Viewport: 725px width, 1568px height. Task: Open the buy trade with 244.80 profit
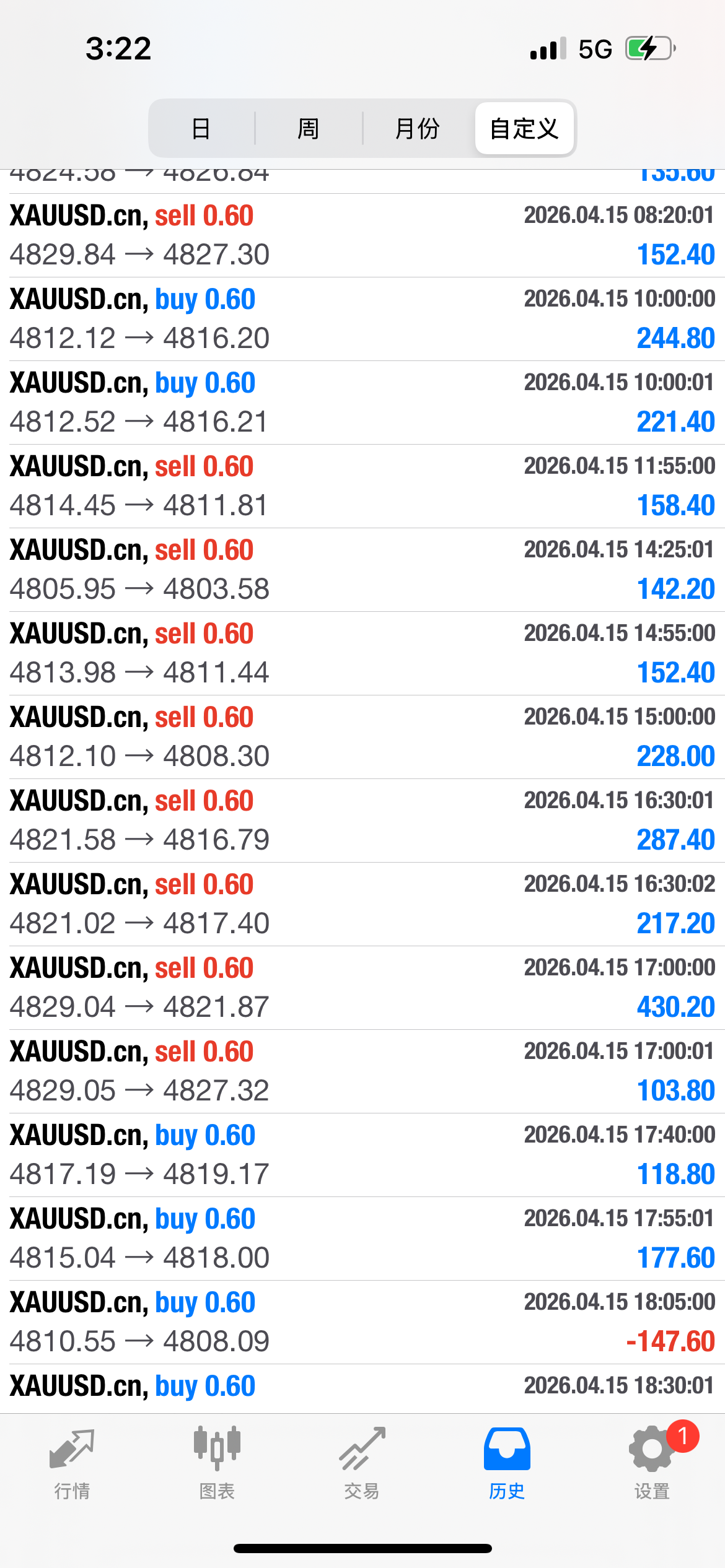point(362,319)
